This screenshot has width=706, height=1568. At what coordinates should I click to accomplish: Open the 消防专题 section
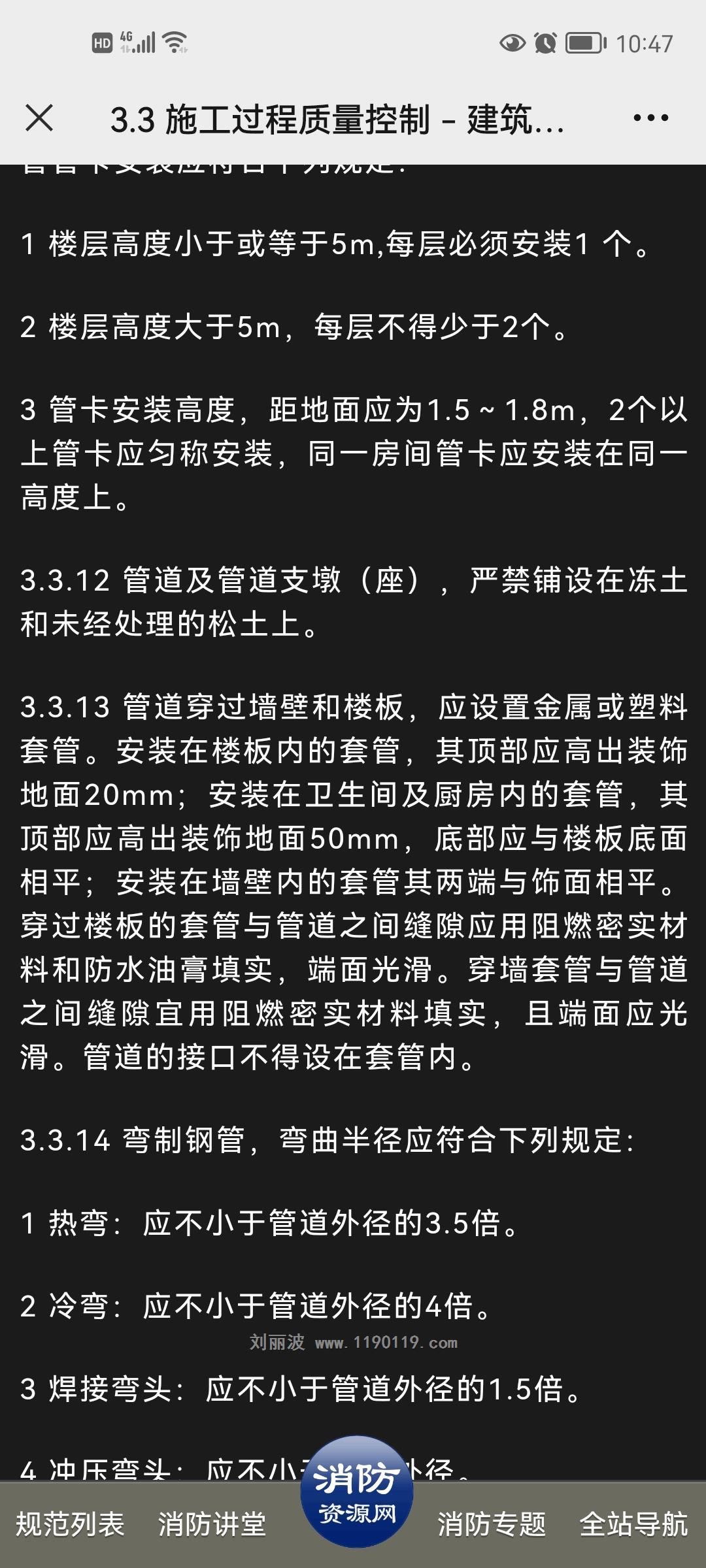pos(492,1524)
